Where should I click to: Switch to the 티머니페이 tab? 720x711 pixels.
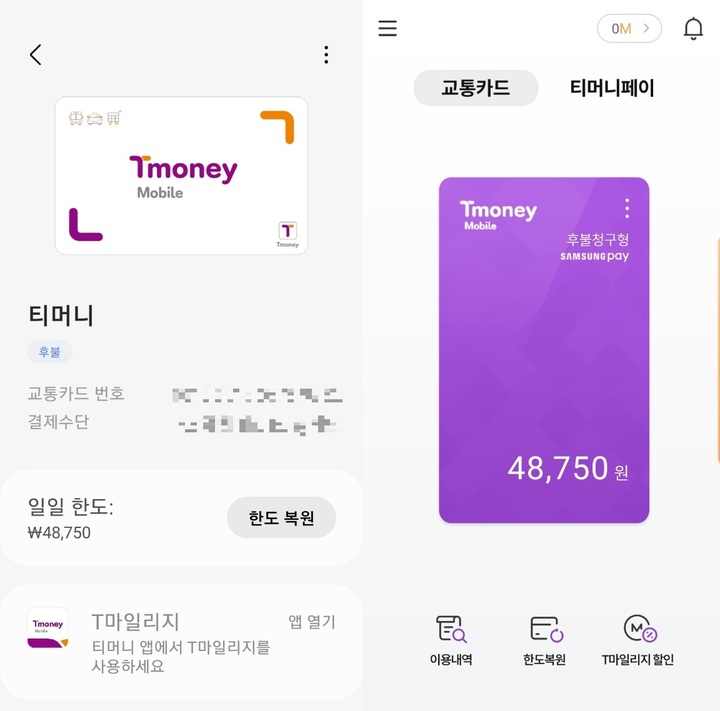(612, 88)
